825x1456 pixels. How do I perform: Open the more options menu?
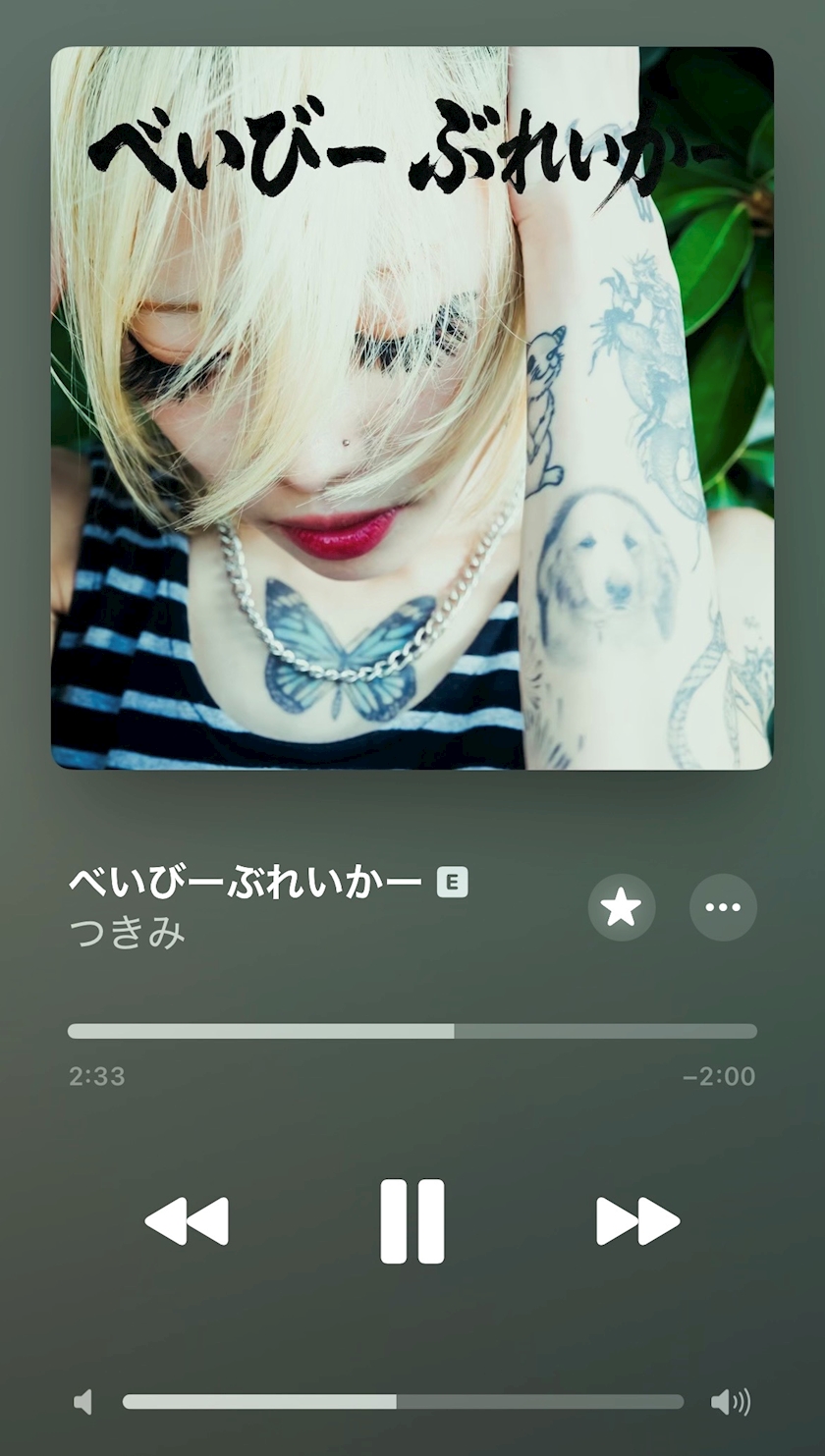pyautogui.click(x=724, y=907)
